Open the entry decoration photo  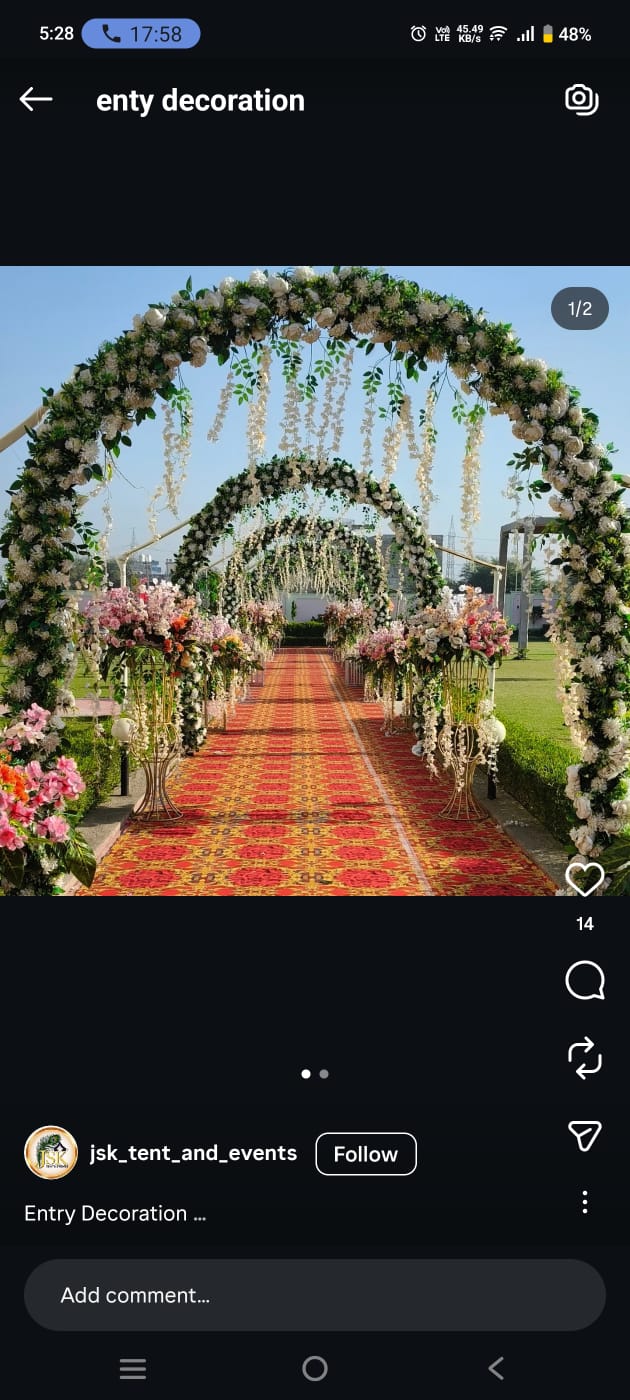315,581
